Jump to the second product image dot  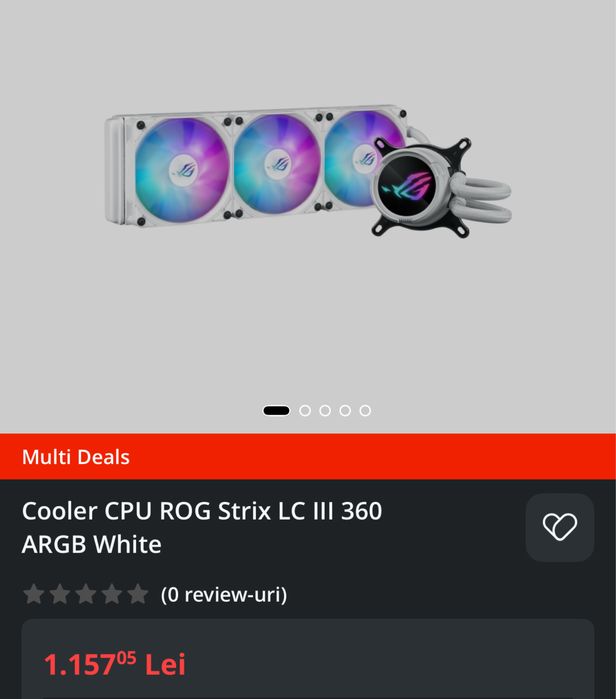(305, 411)
